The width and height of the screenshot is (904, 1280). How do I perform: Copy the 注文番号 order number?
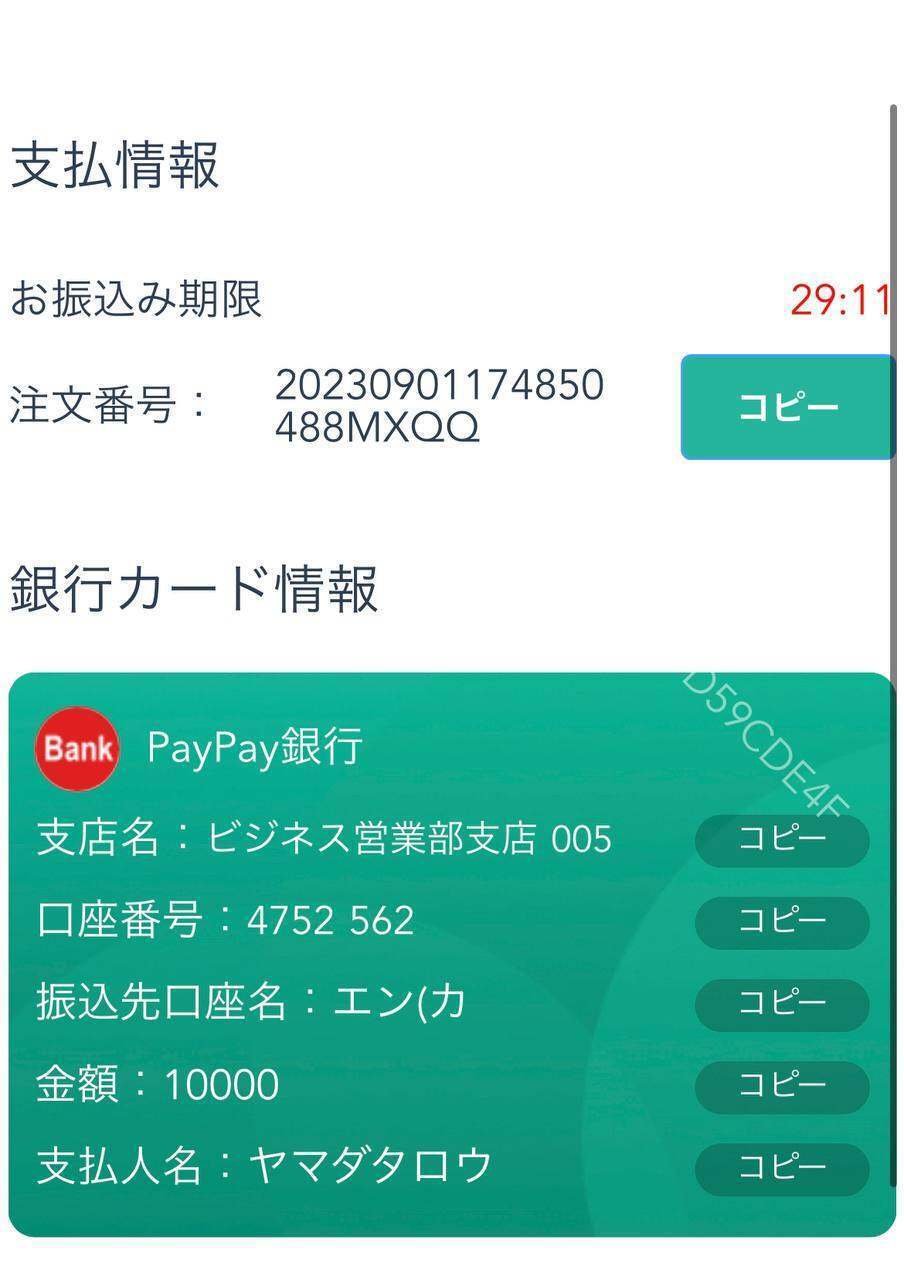(786, 406)
